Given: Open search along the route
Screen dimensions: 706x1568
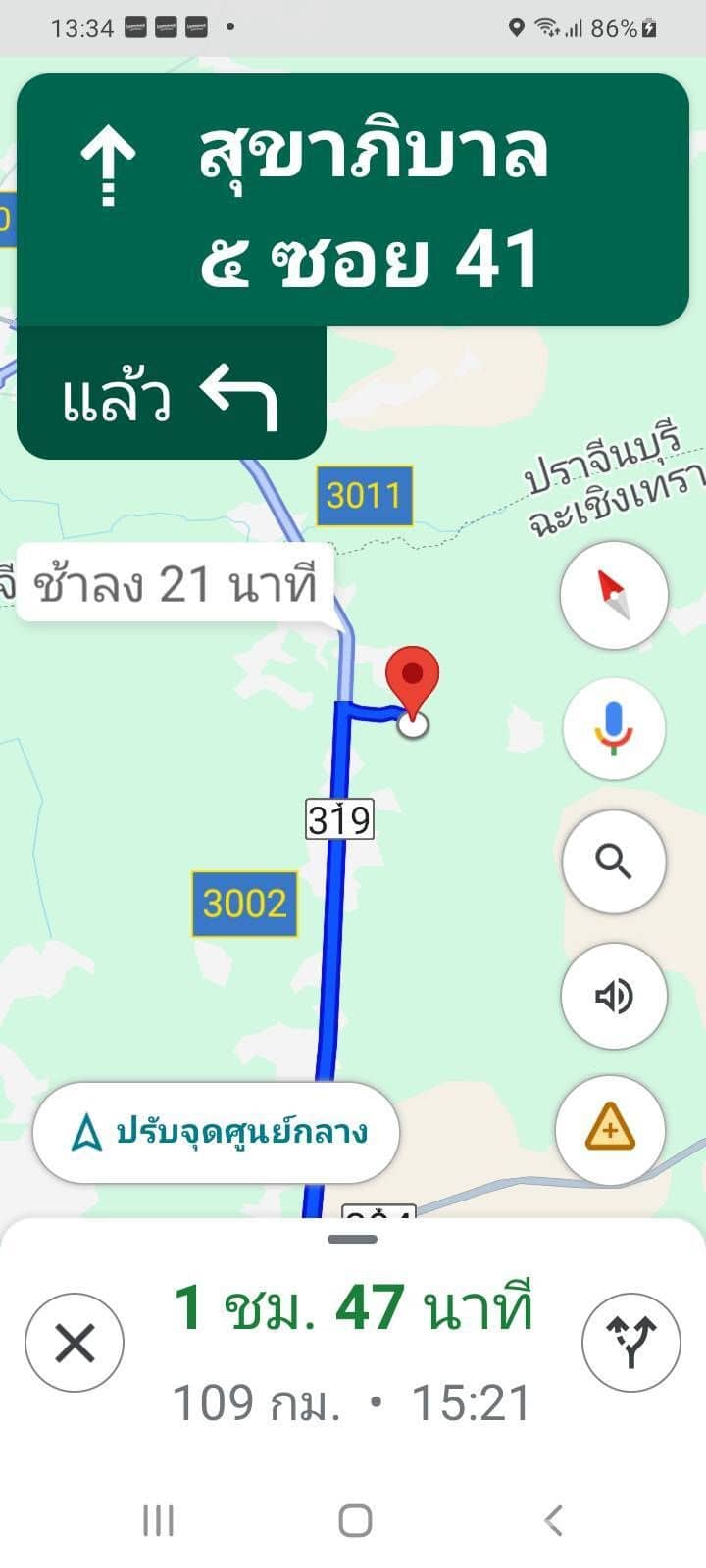Looking at the screenshot, I should click(x=614, y=859).
